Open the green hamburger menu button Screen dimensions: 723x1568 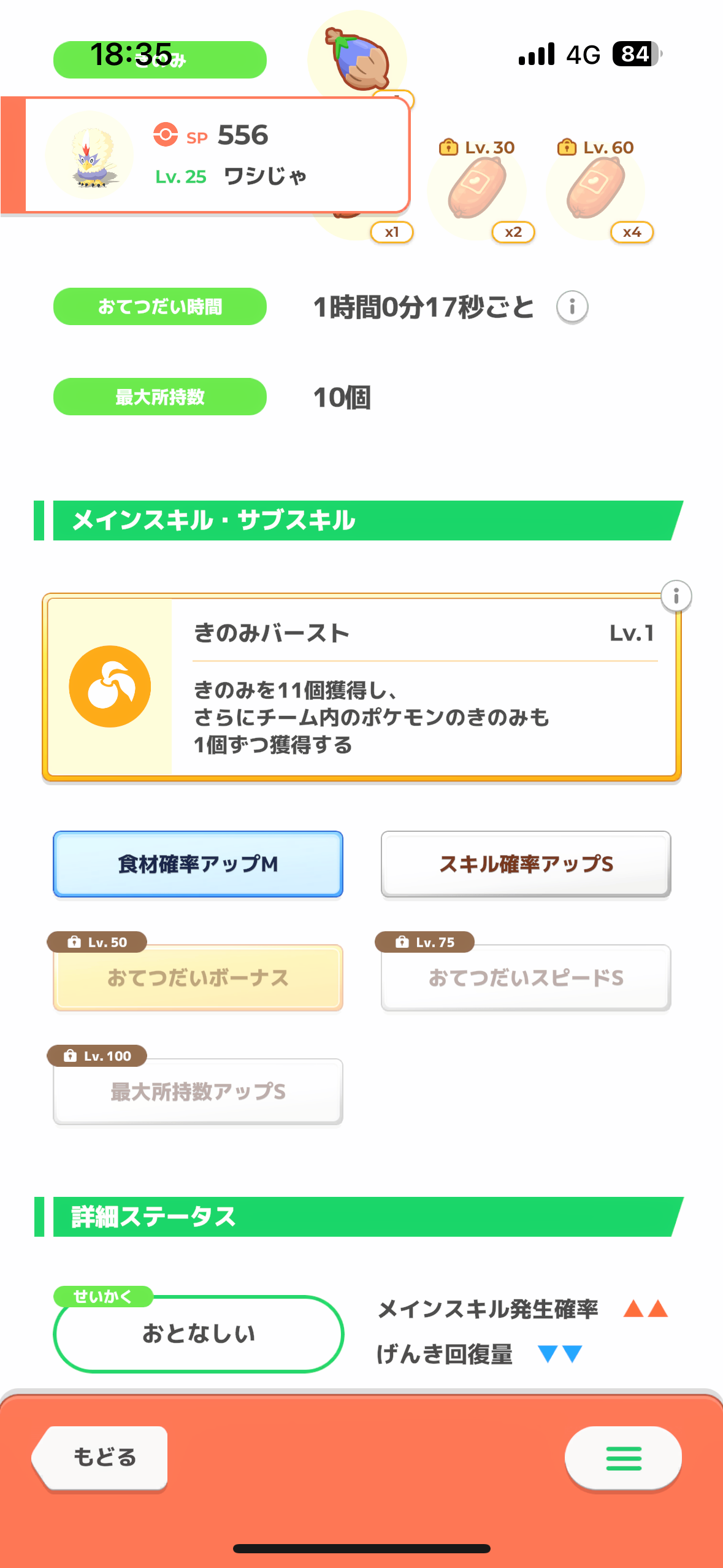pos(623,1458)
